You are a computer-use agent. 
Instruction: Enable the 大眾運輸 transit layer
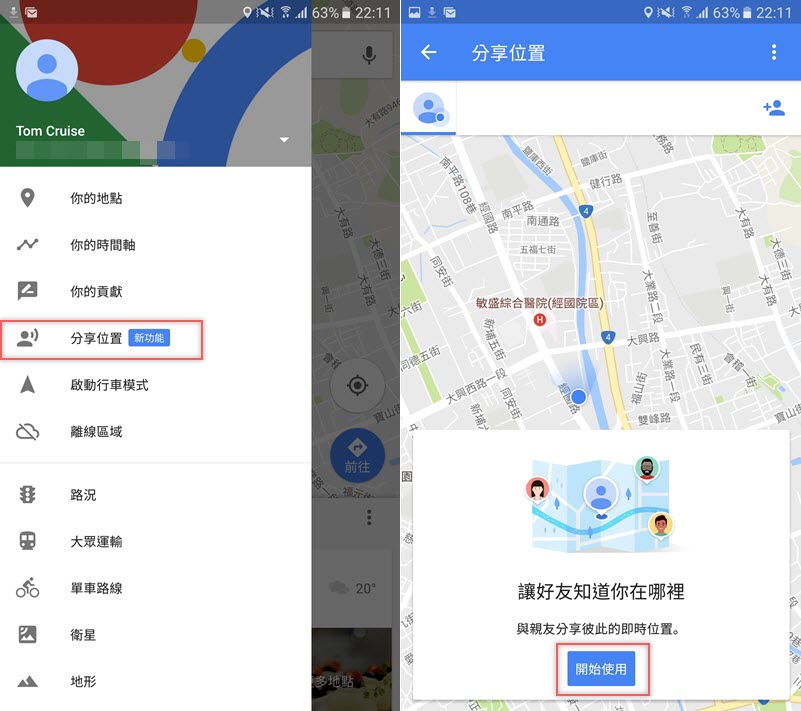click(x=95, y=542)
